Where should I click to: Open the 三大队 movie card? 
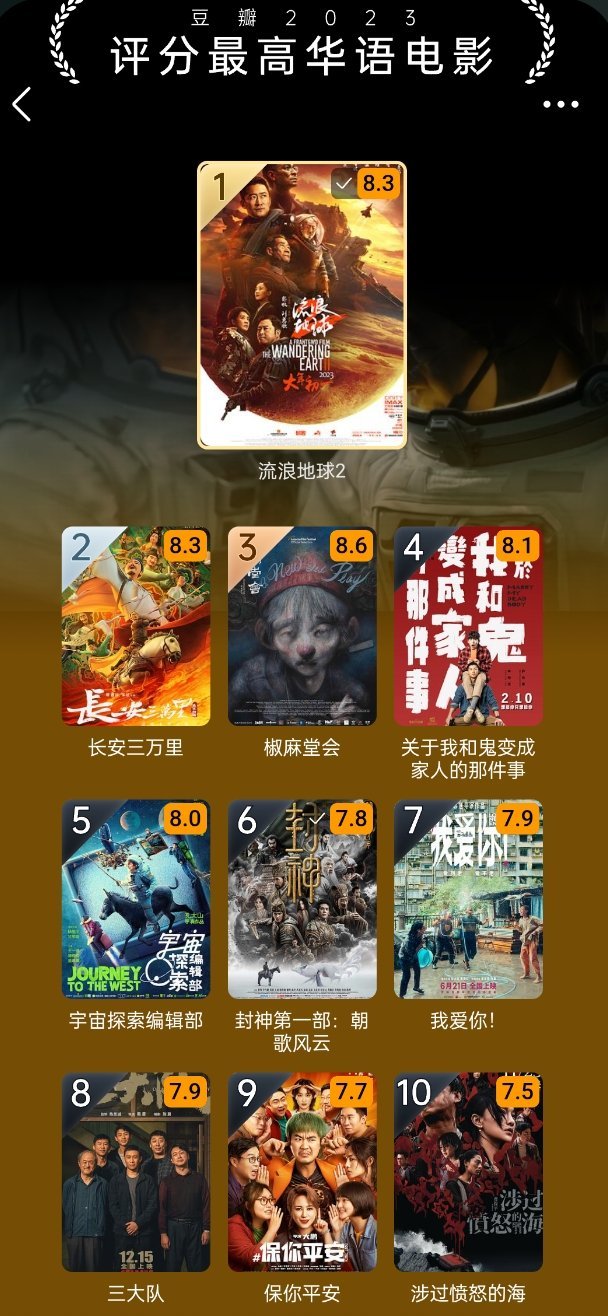point(136,1172)
